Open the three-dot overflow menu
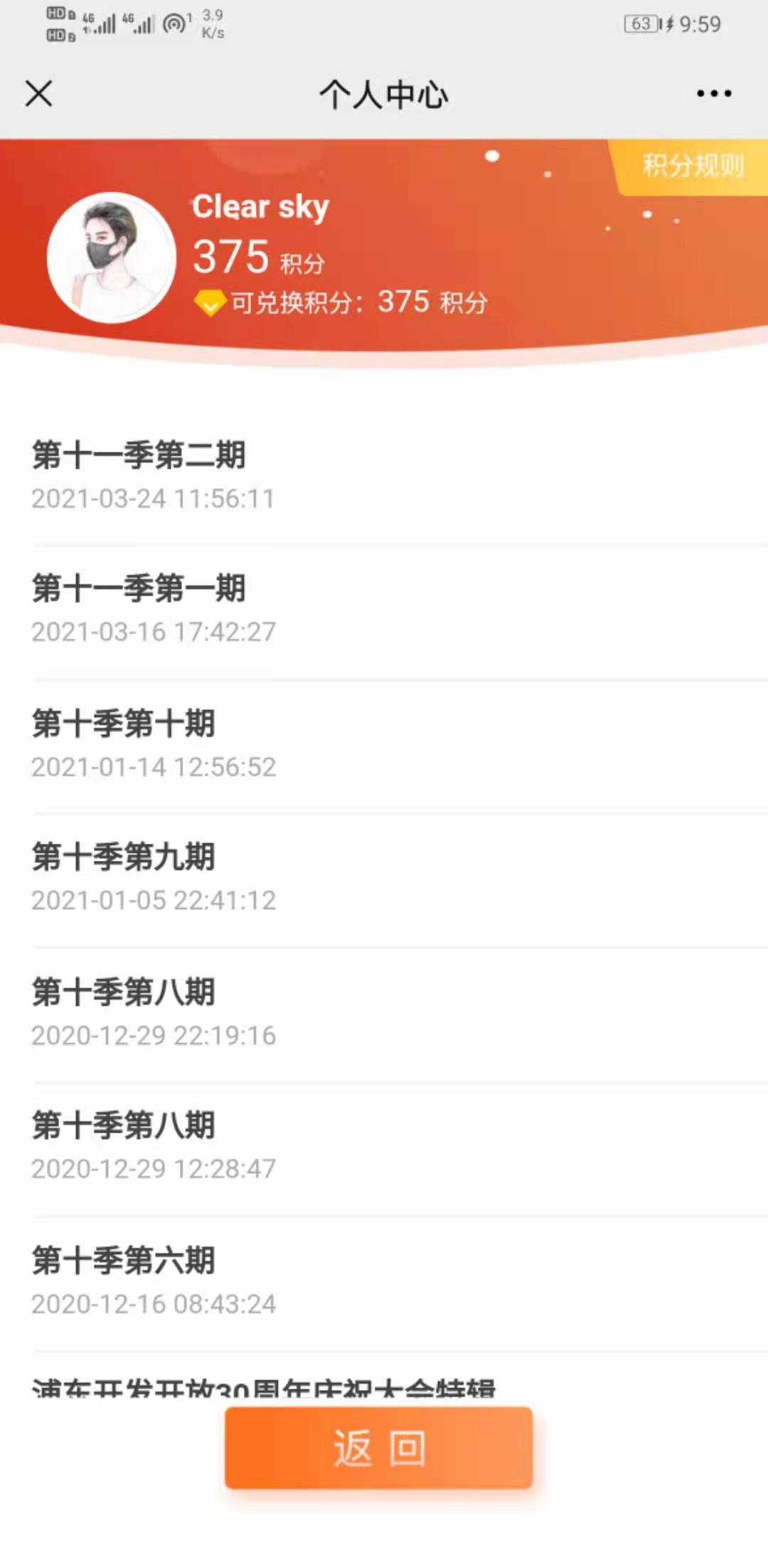768x1568 pixels. 714,93
